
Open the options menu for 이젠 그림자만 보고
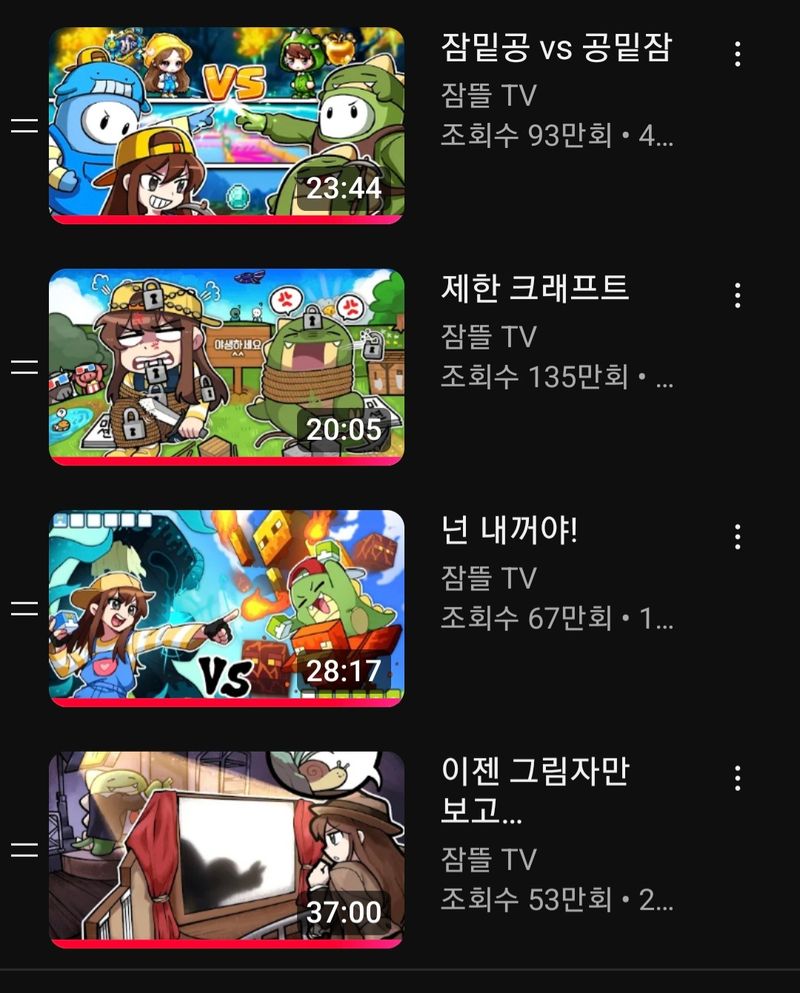click(x=737, y=778)
